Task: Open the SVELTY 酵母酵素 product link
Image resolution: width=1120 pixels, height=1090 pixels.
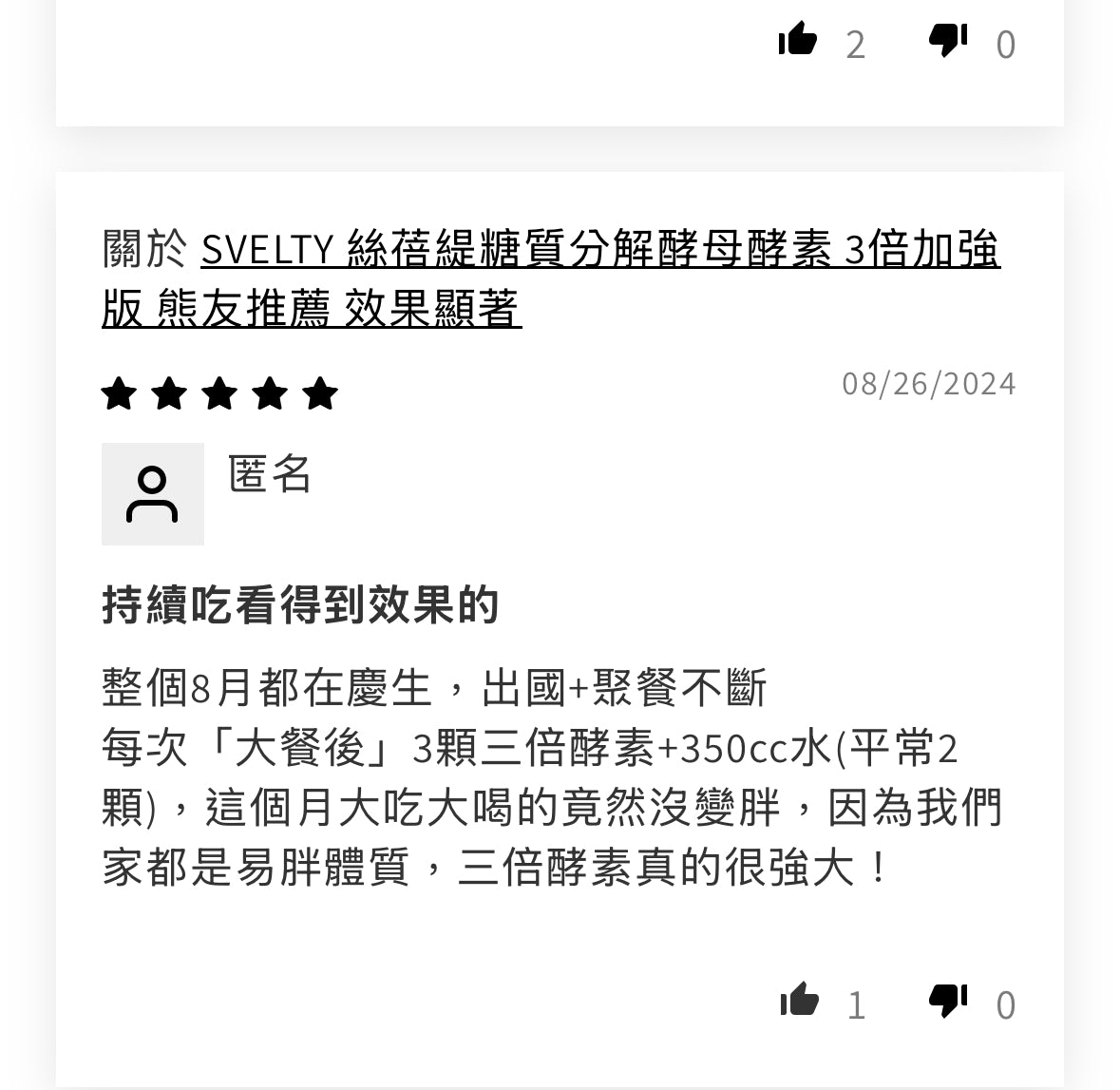Action: click(x=599, y=251)
